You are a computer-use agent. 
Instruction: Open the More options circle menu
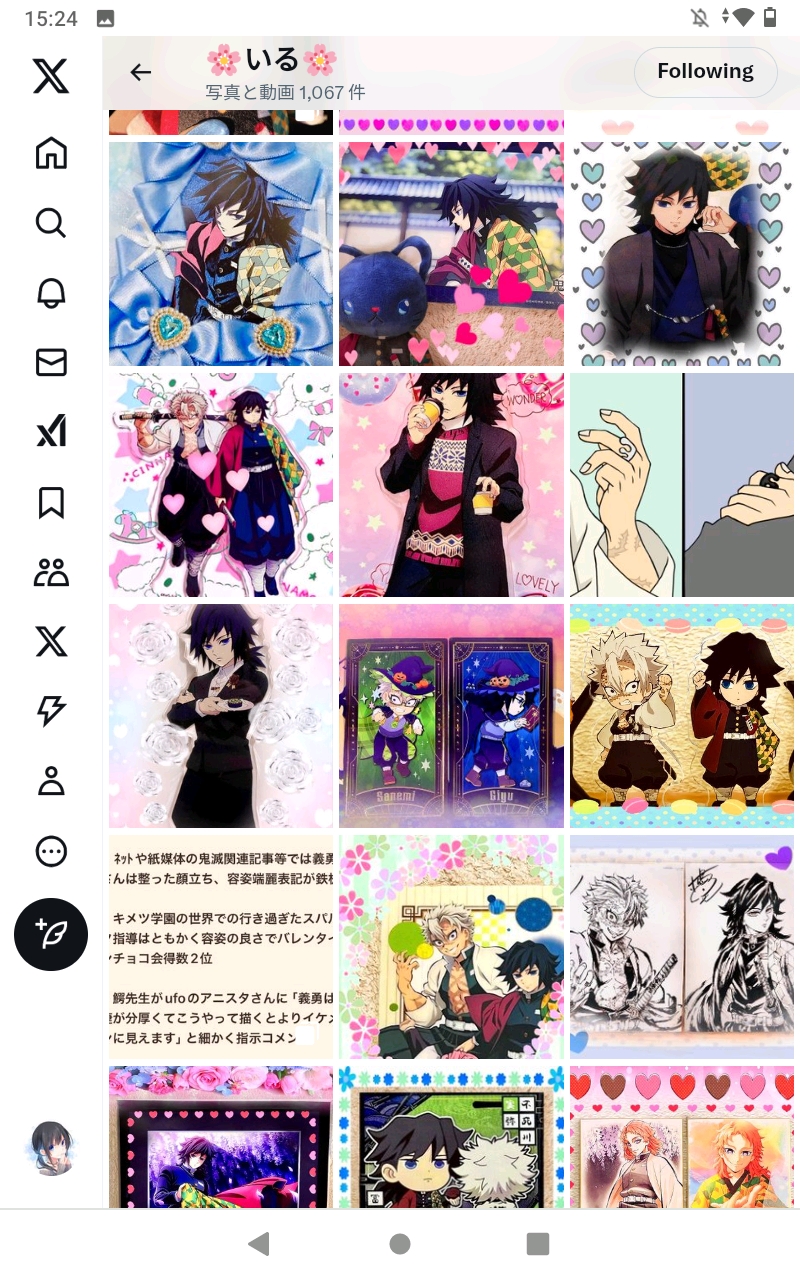51,851
